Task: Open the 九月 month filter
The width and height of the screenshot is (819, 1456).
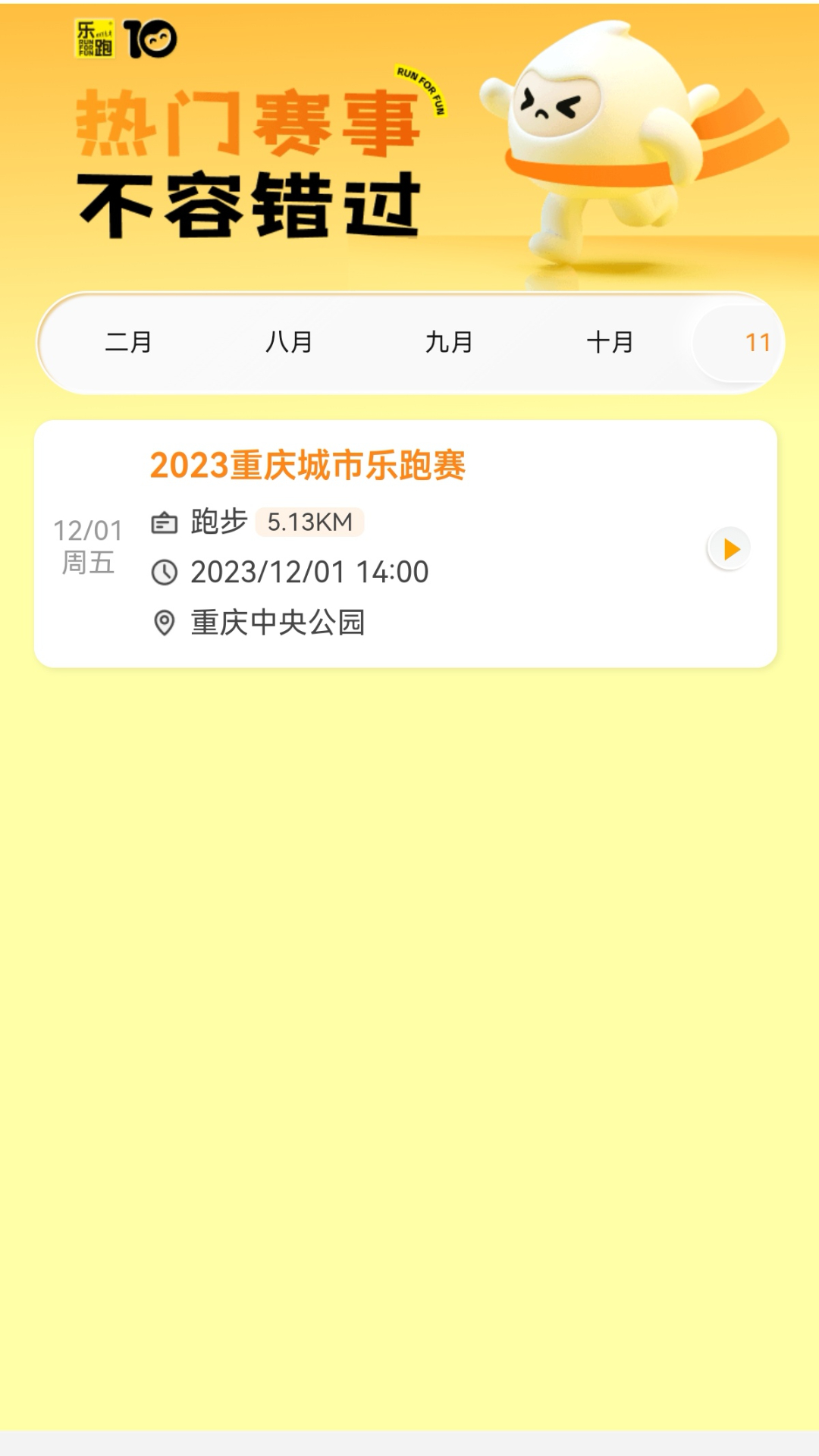Action: point(450,343)
